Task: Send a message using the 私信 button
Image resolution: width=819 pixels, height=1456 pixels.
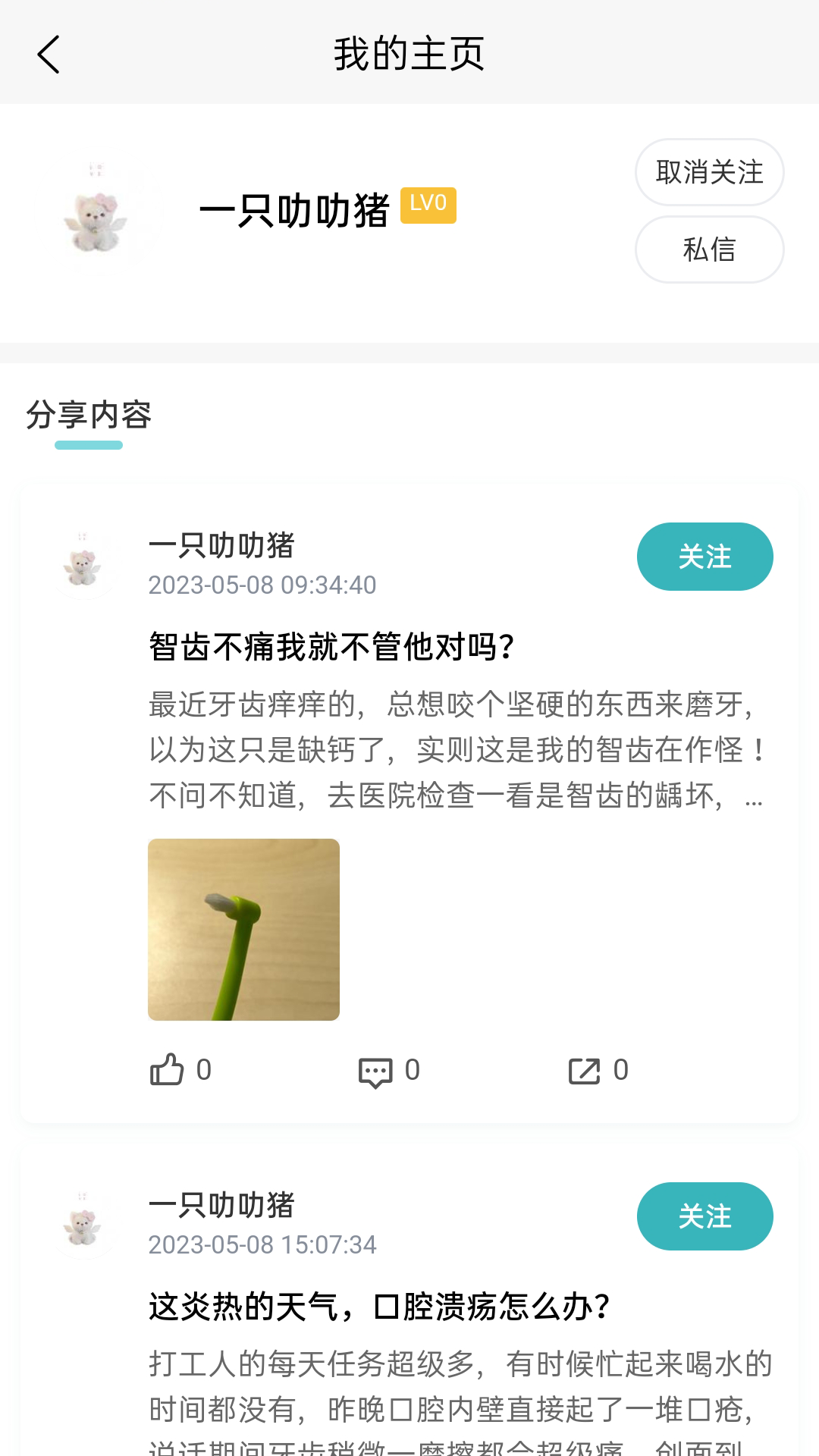Action: tap(709, 249)
